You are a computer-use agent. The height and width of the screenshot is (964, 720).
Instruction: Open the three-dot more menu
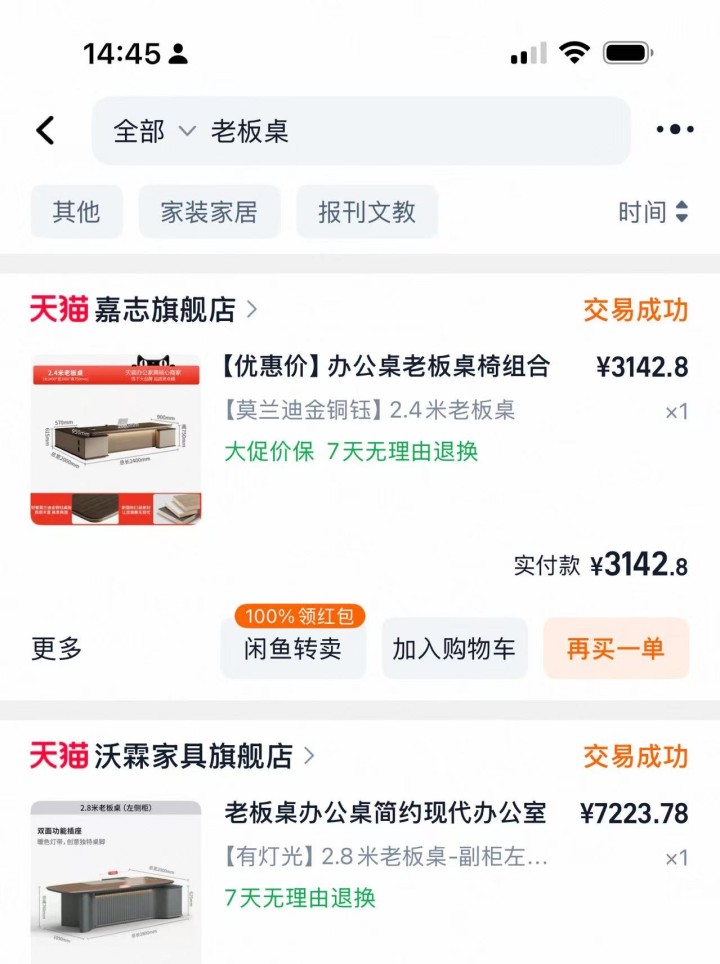pyautogui.click(x=675, y=130)
